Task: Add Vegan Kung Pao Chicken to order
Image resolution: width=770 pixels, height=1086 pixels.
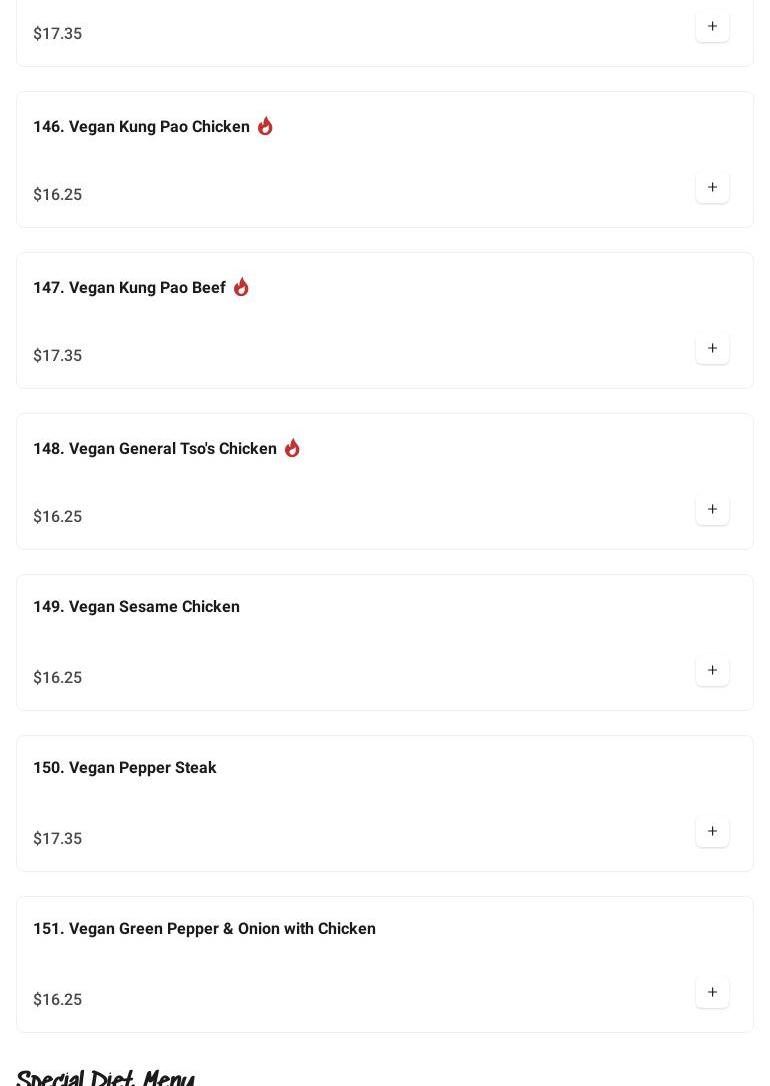Action: (712, 188)
